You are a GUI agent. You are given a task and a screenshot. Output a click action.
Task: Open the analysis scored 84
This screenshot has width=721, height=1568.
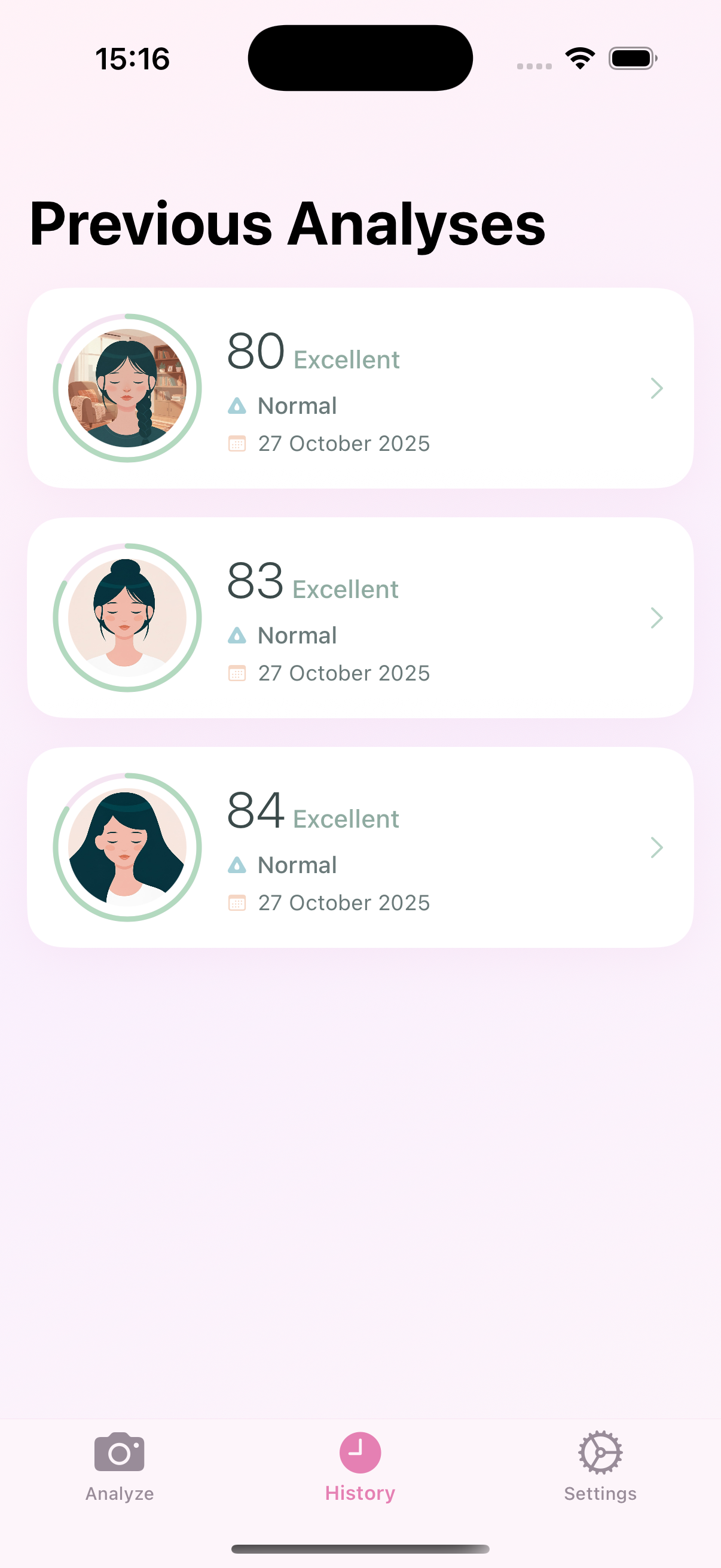click(x=360, y=847)
